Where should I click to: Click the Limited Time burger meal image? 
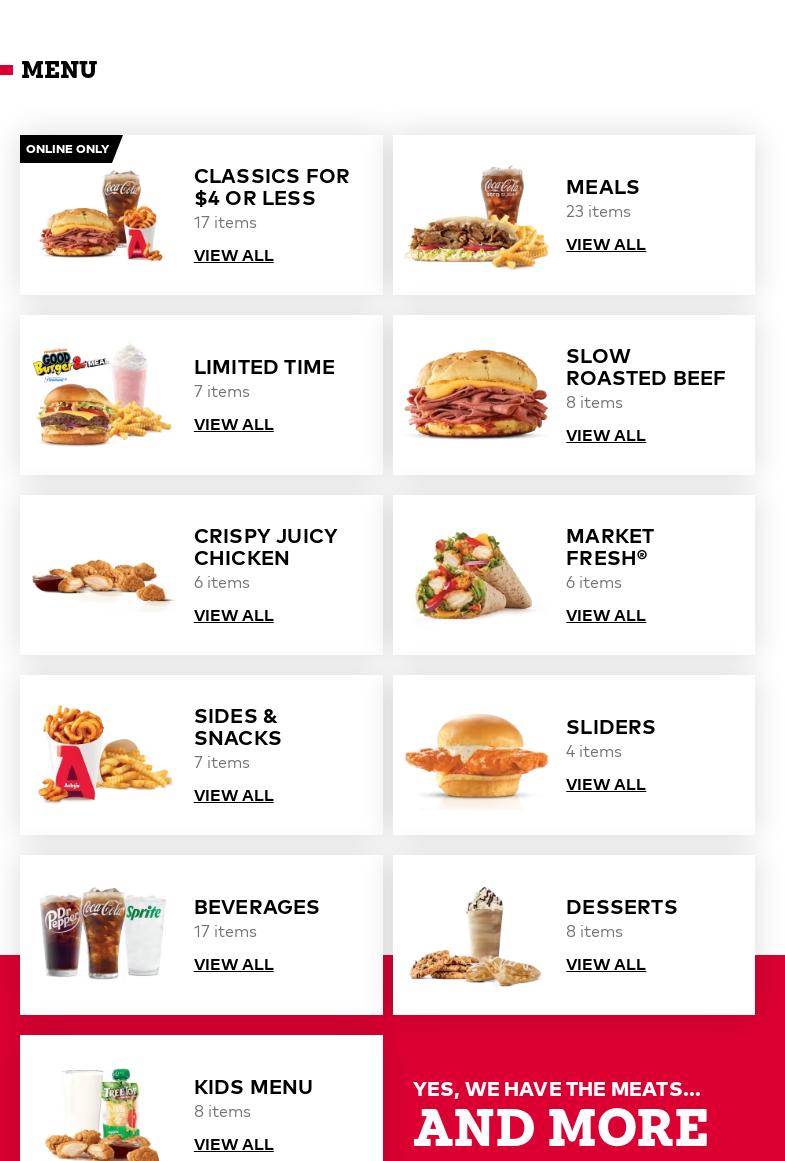(x=101, y=394)
